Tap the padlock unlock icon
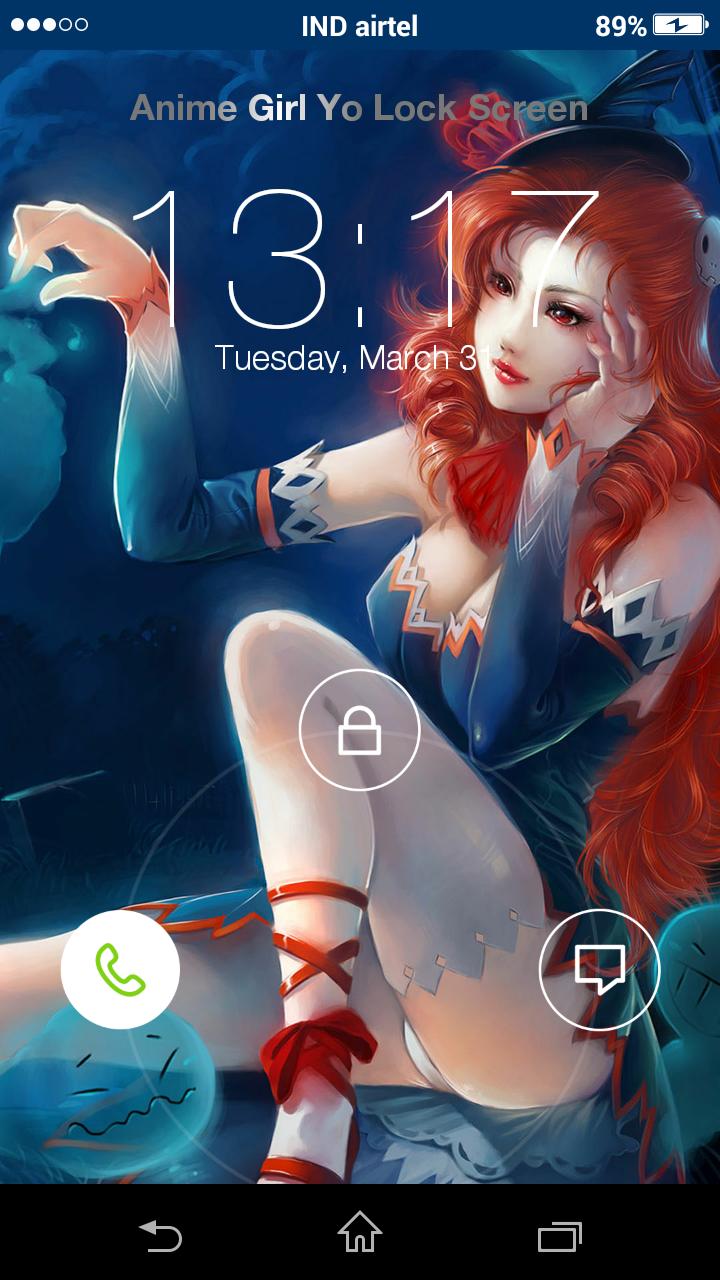This screenshot has height=1280, width=720. 360,730
